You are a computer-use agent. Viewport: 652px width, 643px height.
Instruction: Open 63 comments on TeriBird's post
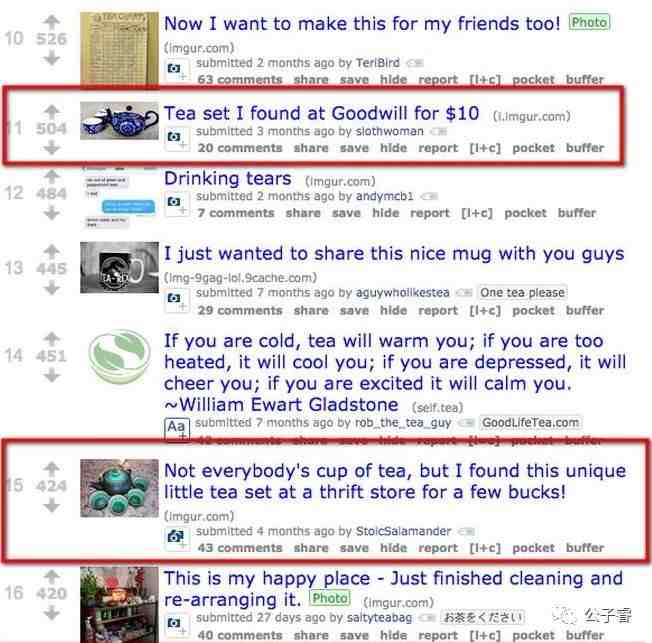[239, 79]
